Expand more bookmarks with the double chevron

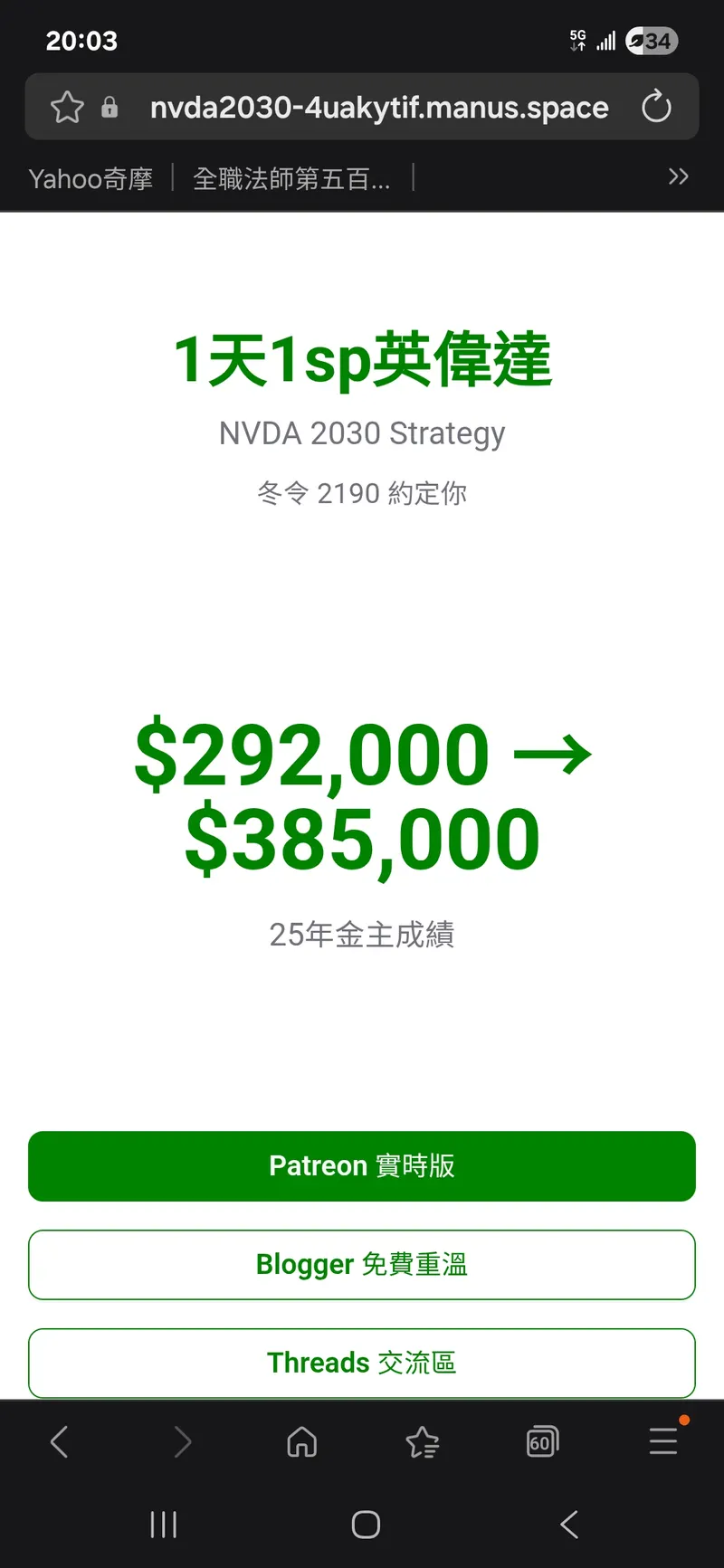678,176
